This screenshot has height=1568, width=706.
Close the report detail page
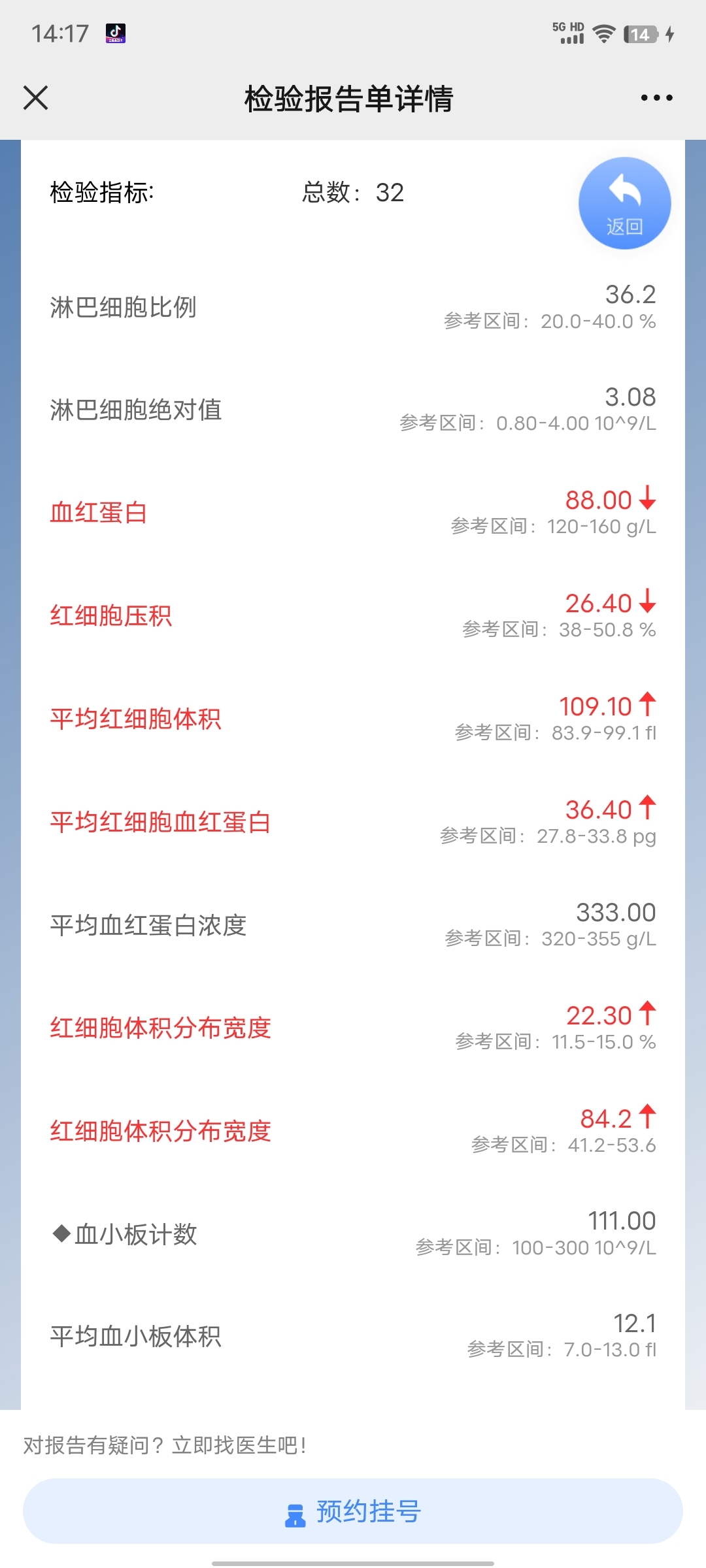point(35,98)
